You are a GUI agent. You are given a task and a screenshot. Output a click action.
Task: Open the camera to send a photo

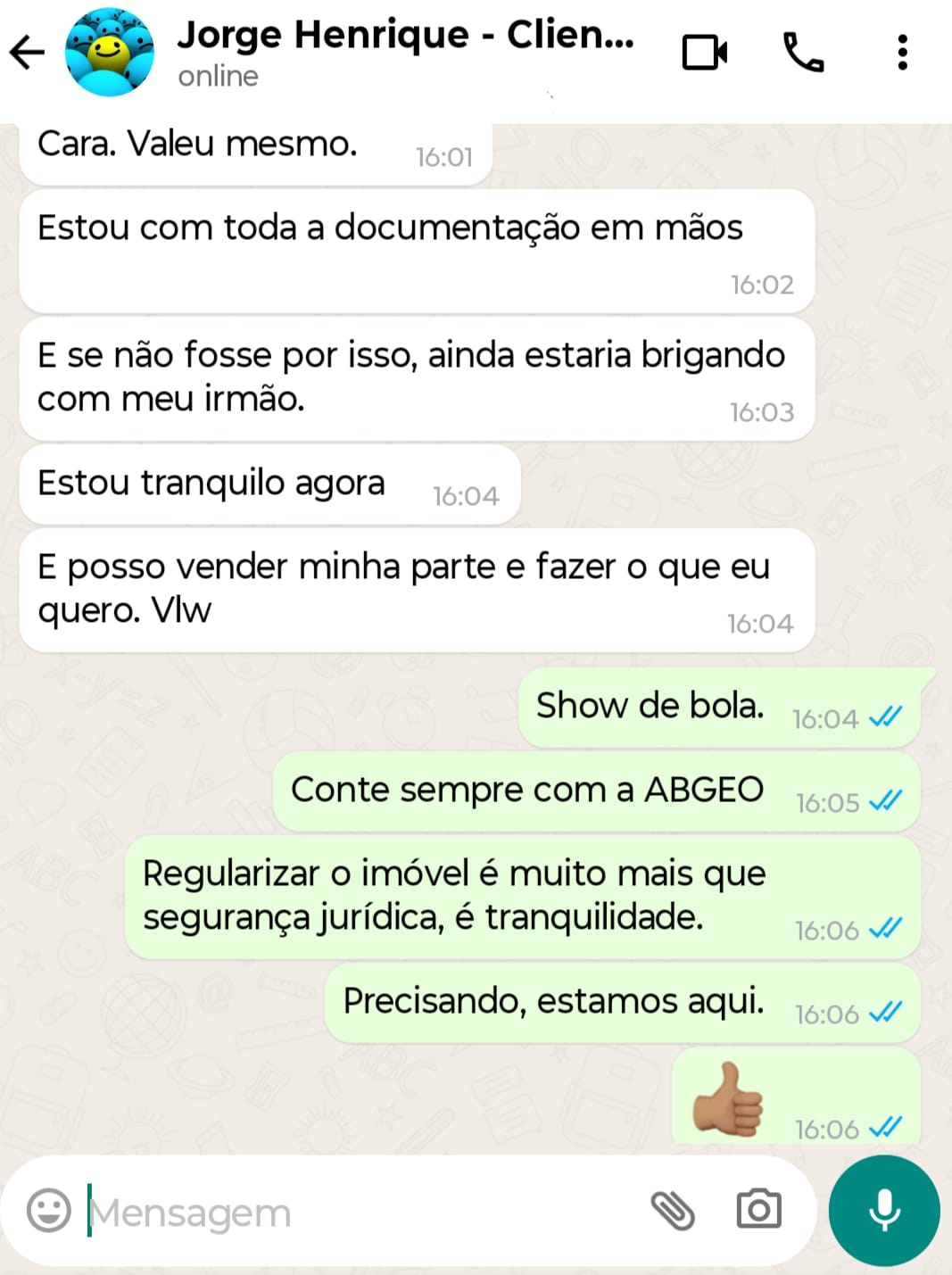[x=758, y=1211]
